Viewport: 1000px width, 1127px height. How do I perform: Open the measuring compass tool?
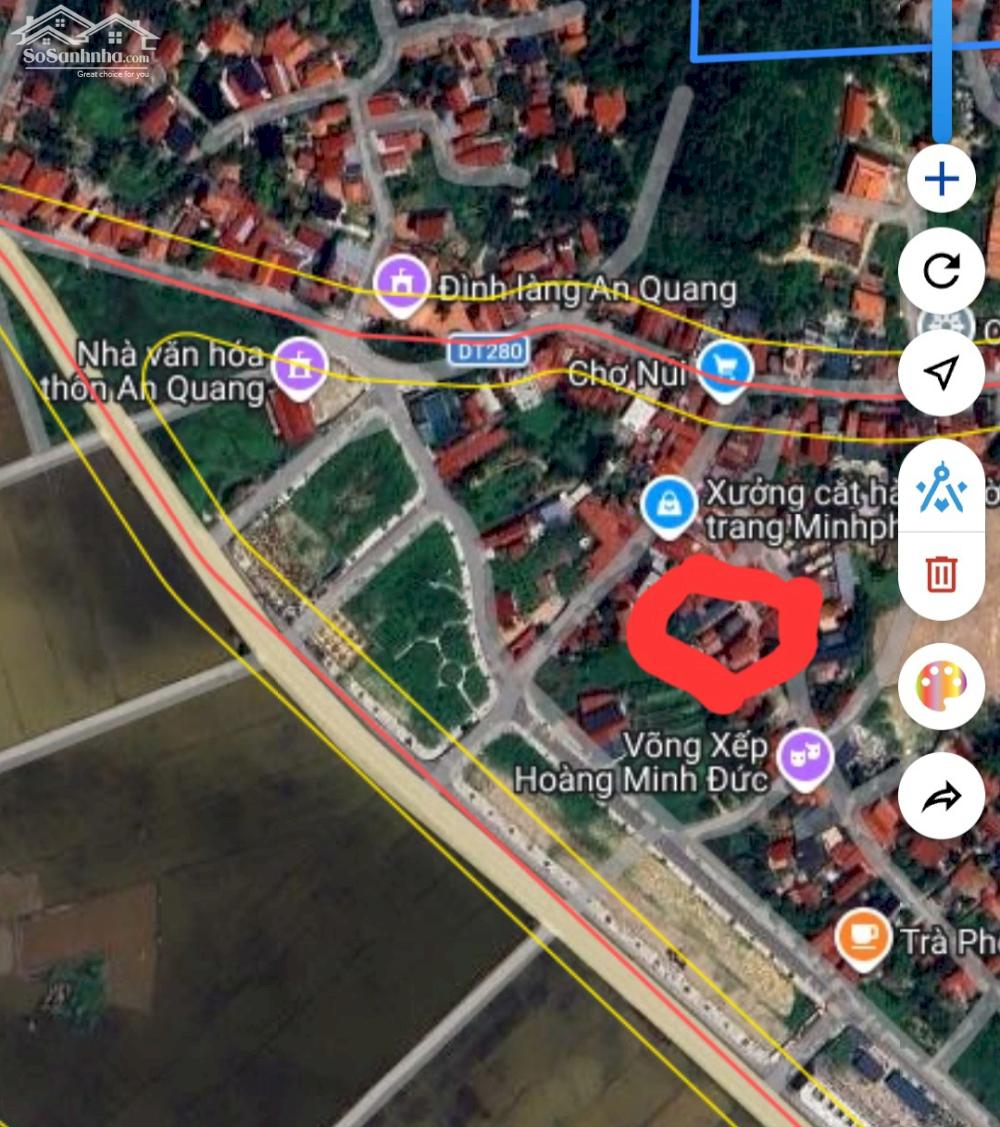click(941, 490)
